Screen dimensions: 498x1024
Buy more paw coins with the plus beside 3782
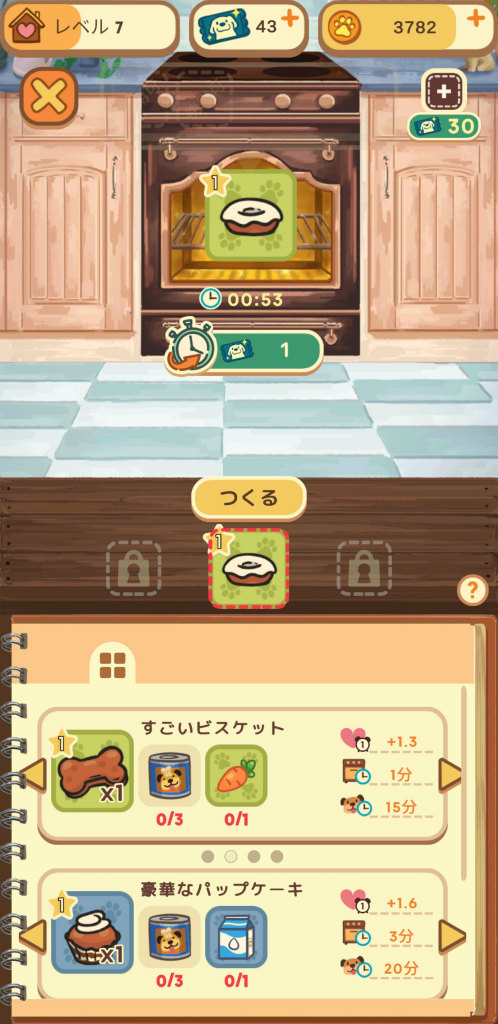[476, 19]
